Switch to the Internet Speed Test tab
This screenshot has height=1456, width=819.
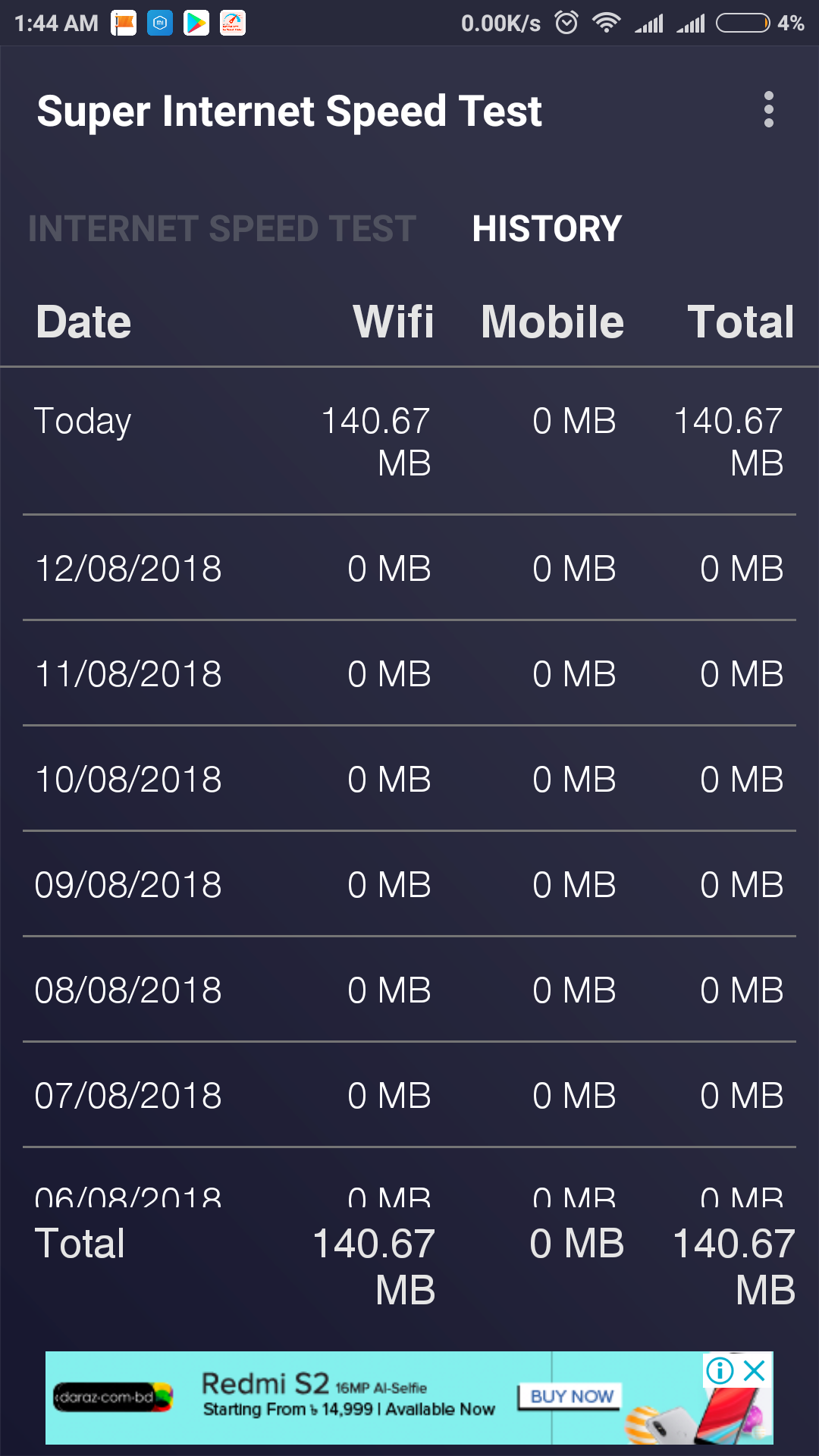(x=222, y=229)
